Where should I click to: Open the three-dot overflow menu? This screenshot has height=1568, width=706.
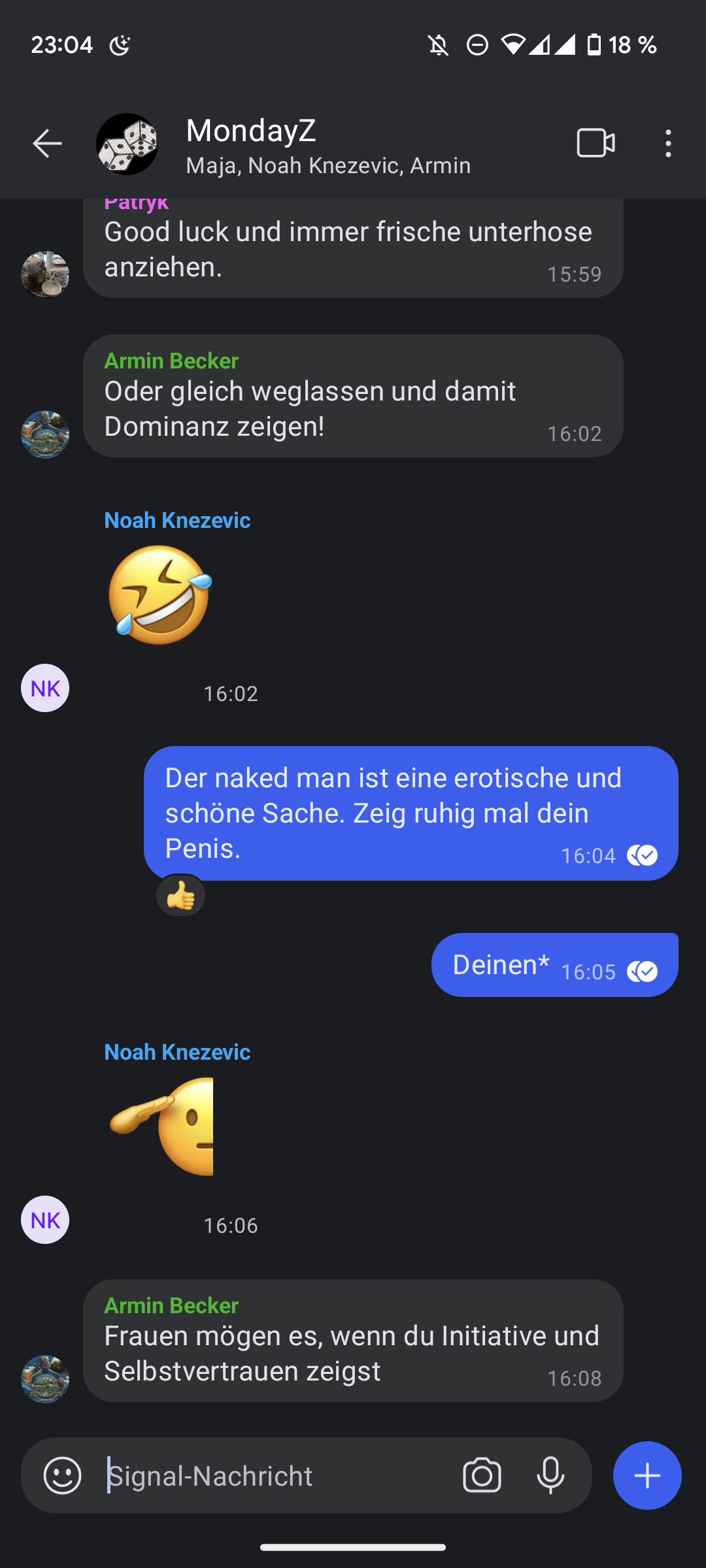pos(667,143)
